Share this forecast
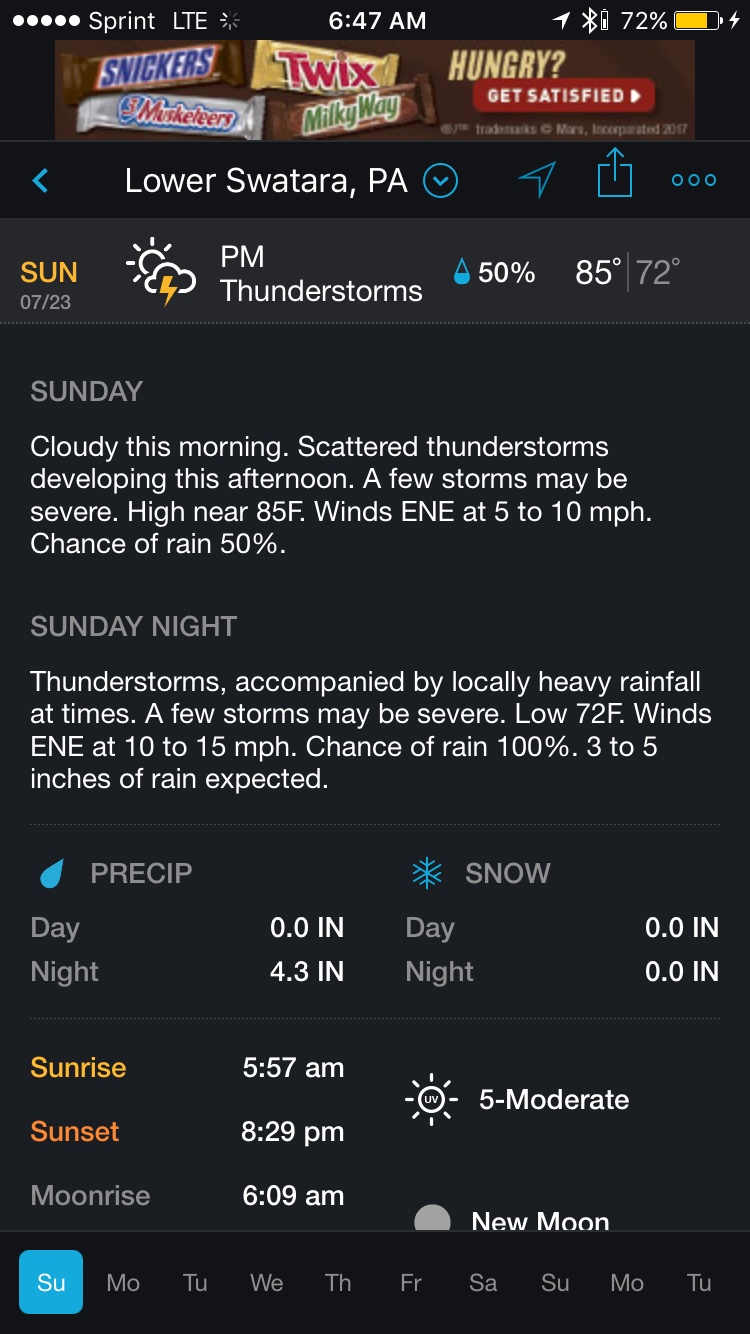750x1334 pixels. [615, 173]
